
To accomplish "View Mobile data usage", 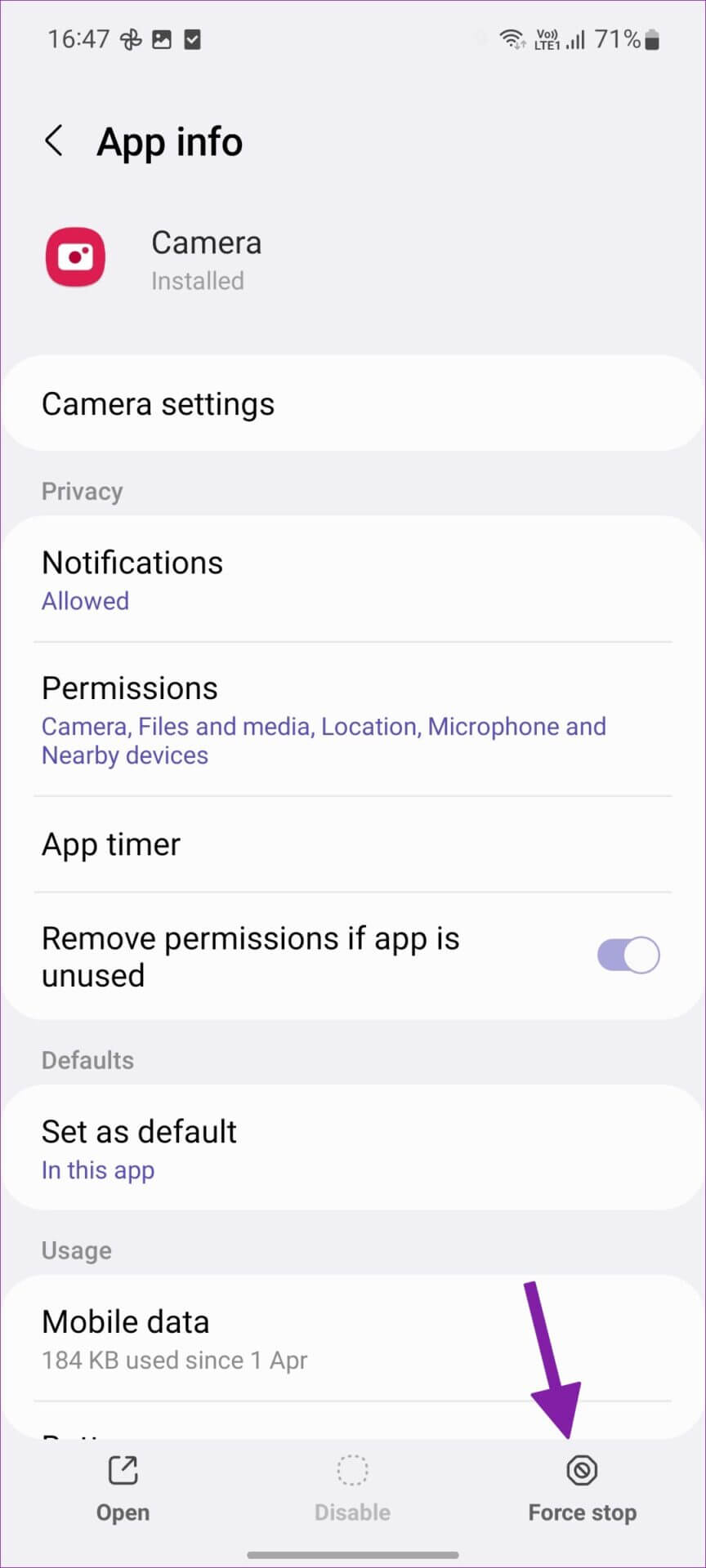I will tap(351, 1339).
